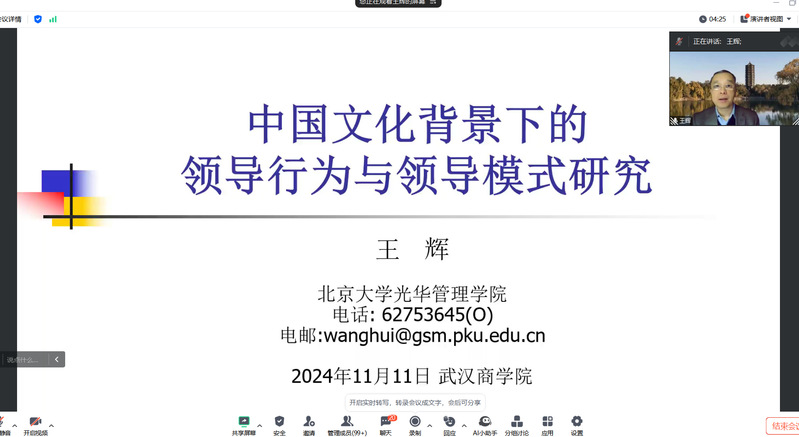799x437 pixels.
Task: Open 分组讨论 breakout rooms
Action: pyautogui.click(x=517, y=425)
